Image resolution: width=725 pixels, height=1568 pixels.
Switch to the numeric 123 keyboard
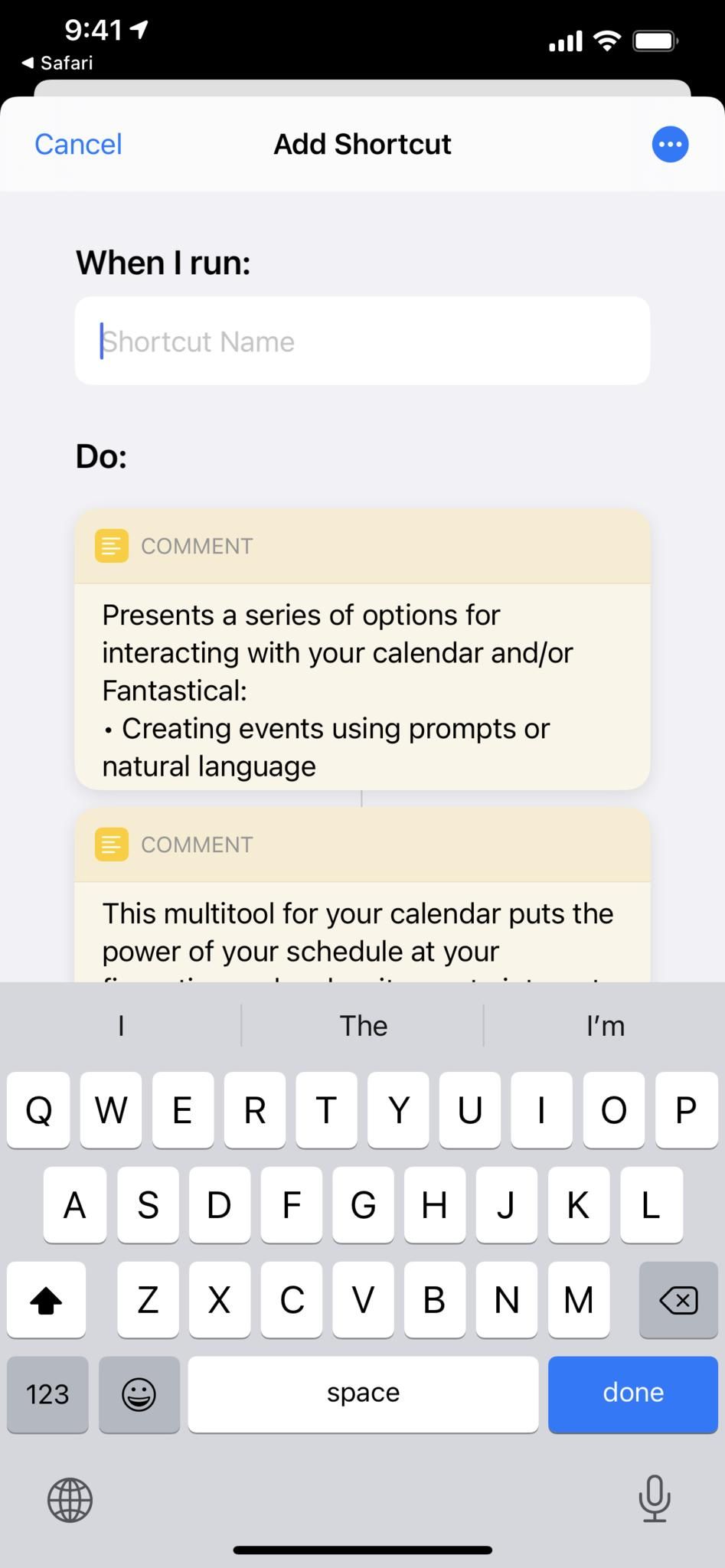click(47, 1395)
